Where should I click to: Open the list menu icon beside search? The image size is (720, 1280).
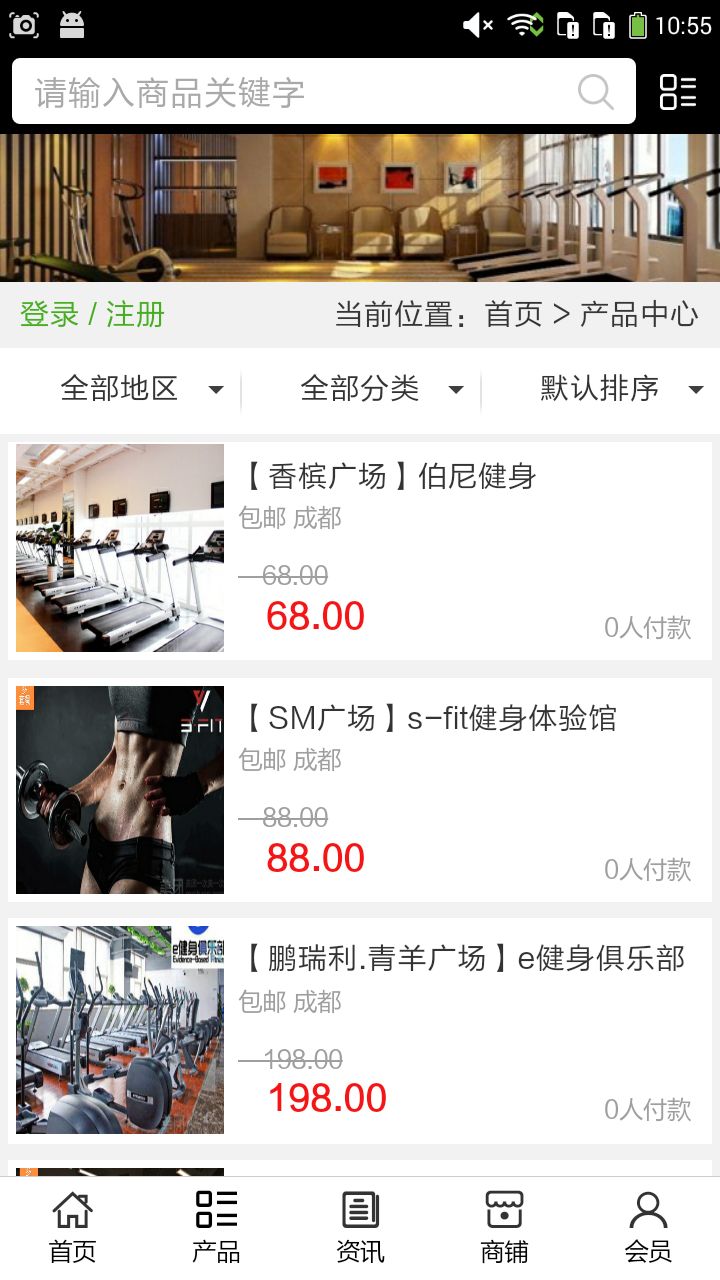coord(678,92)
